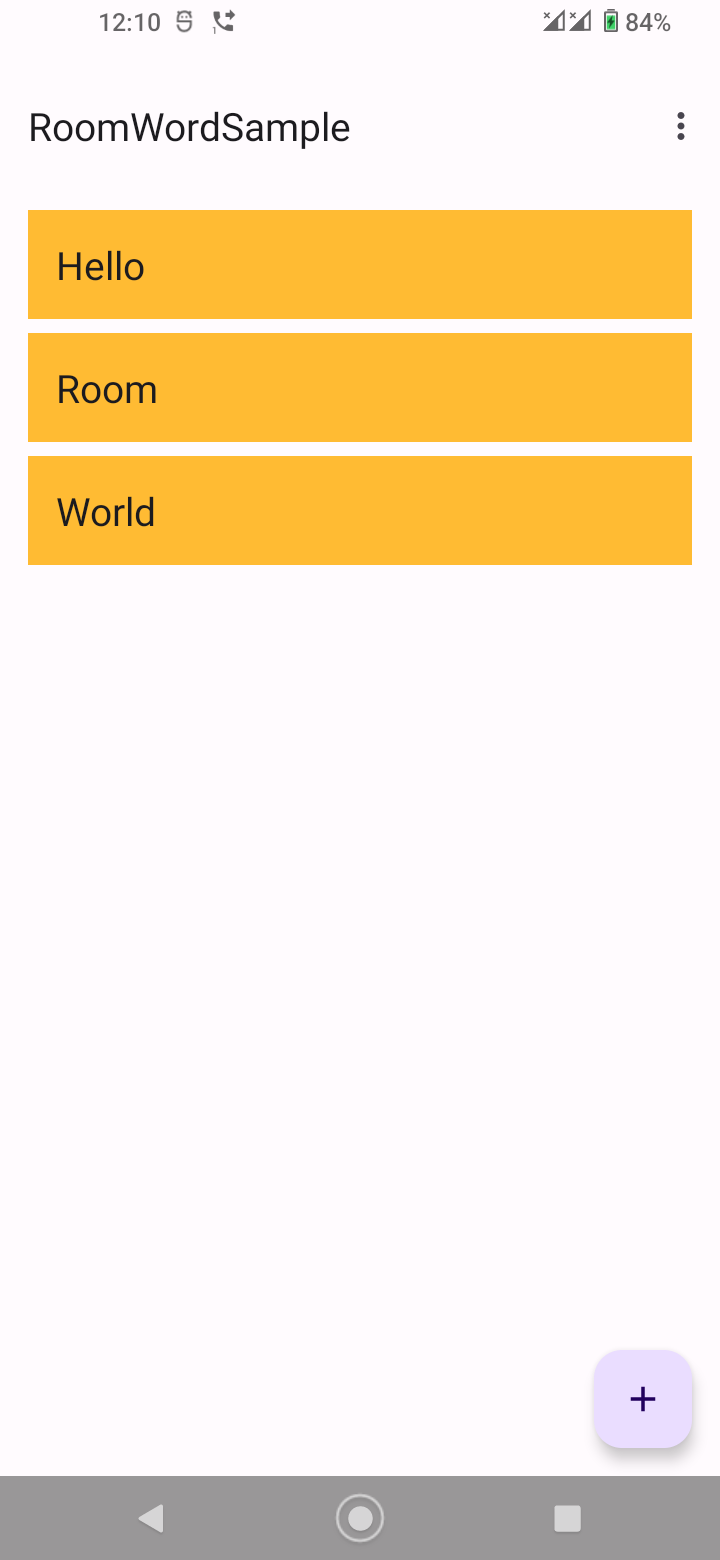Tap the yellow Hello list card
The height and width of the screenshot is (1560, 720).
click(360, 265)
